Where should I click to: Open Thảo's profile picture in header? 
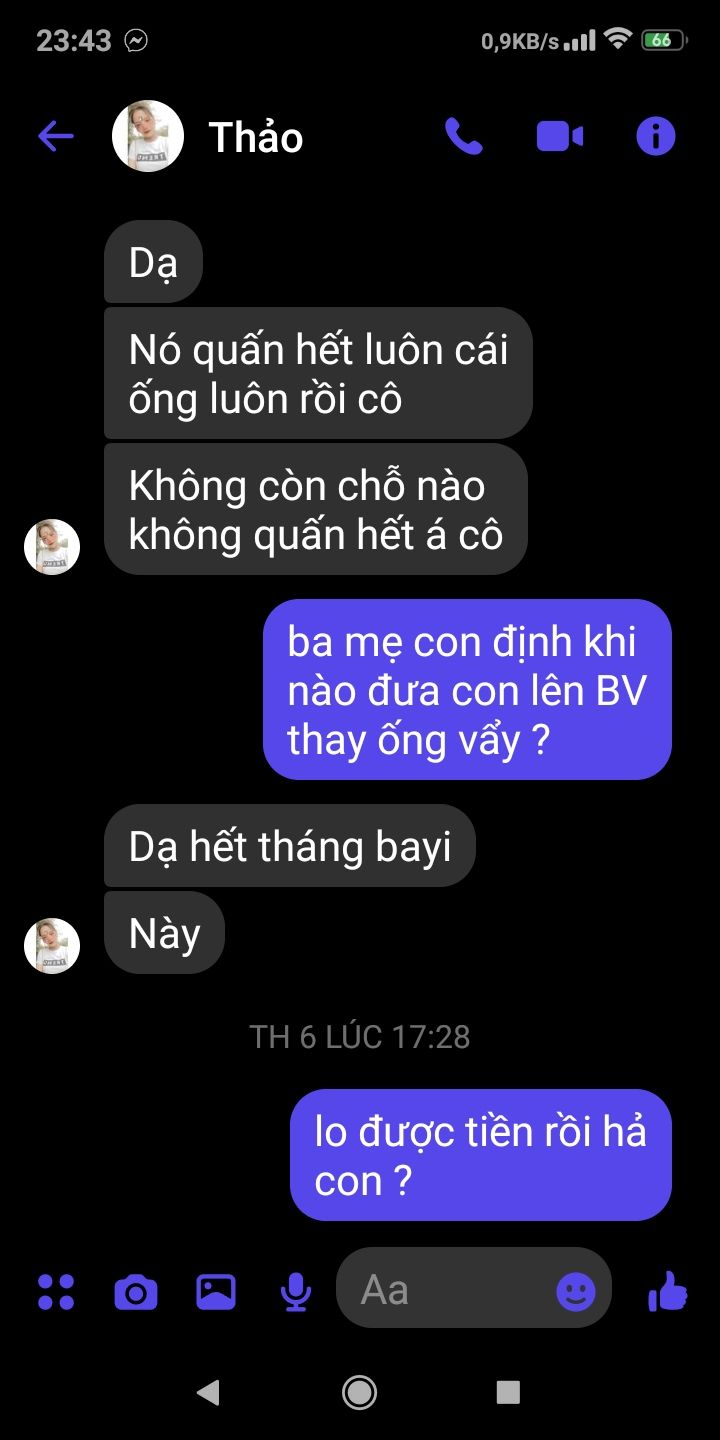coord(148,136)
